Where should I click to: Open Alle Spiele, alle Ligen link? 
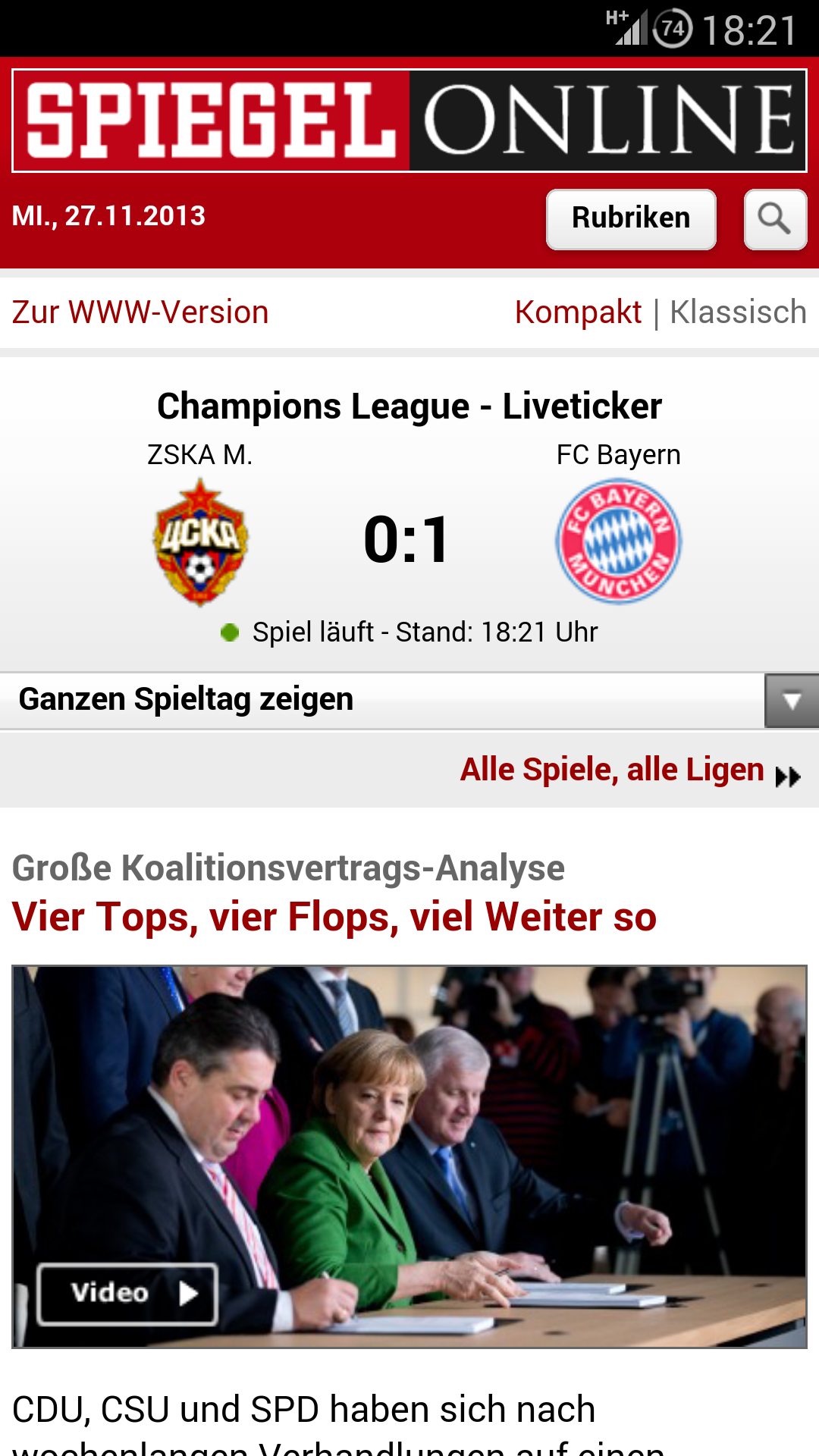pos(629,770)
